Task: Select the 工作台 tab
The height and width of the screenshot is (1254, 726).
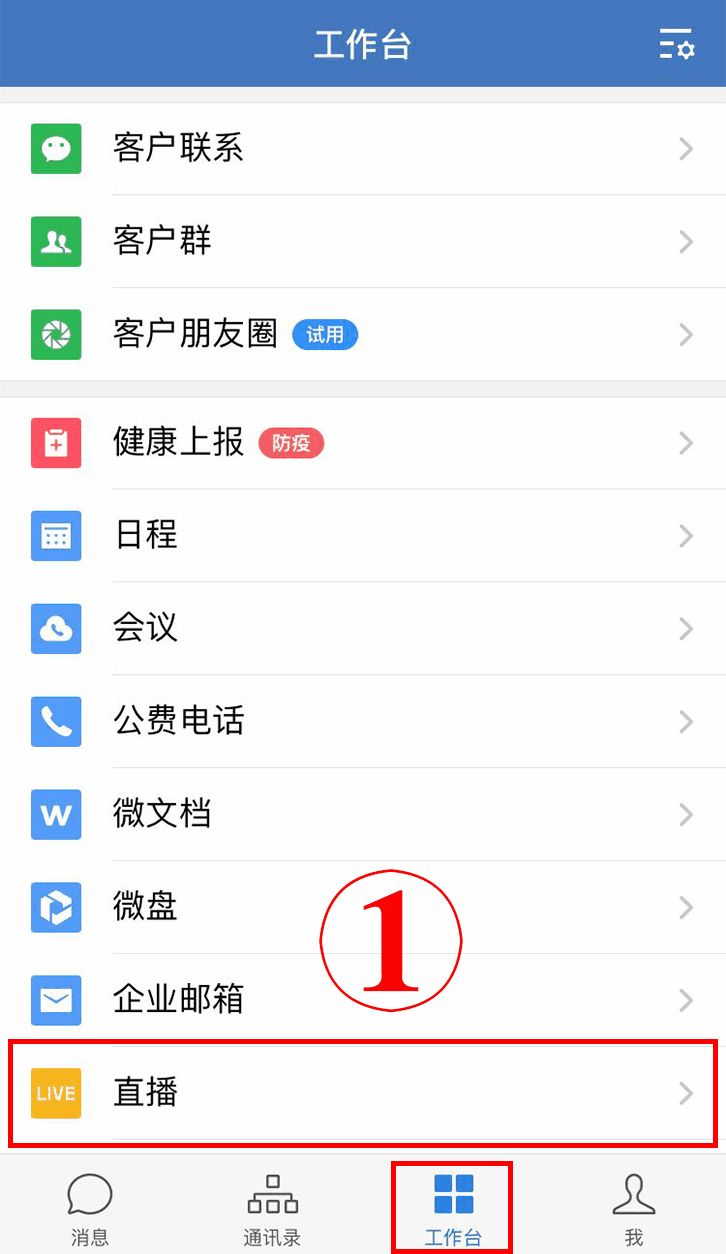Action: coord(453,1208)
